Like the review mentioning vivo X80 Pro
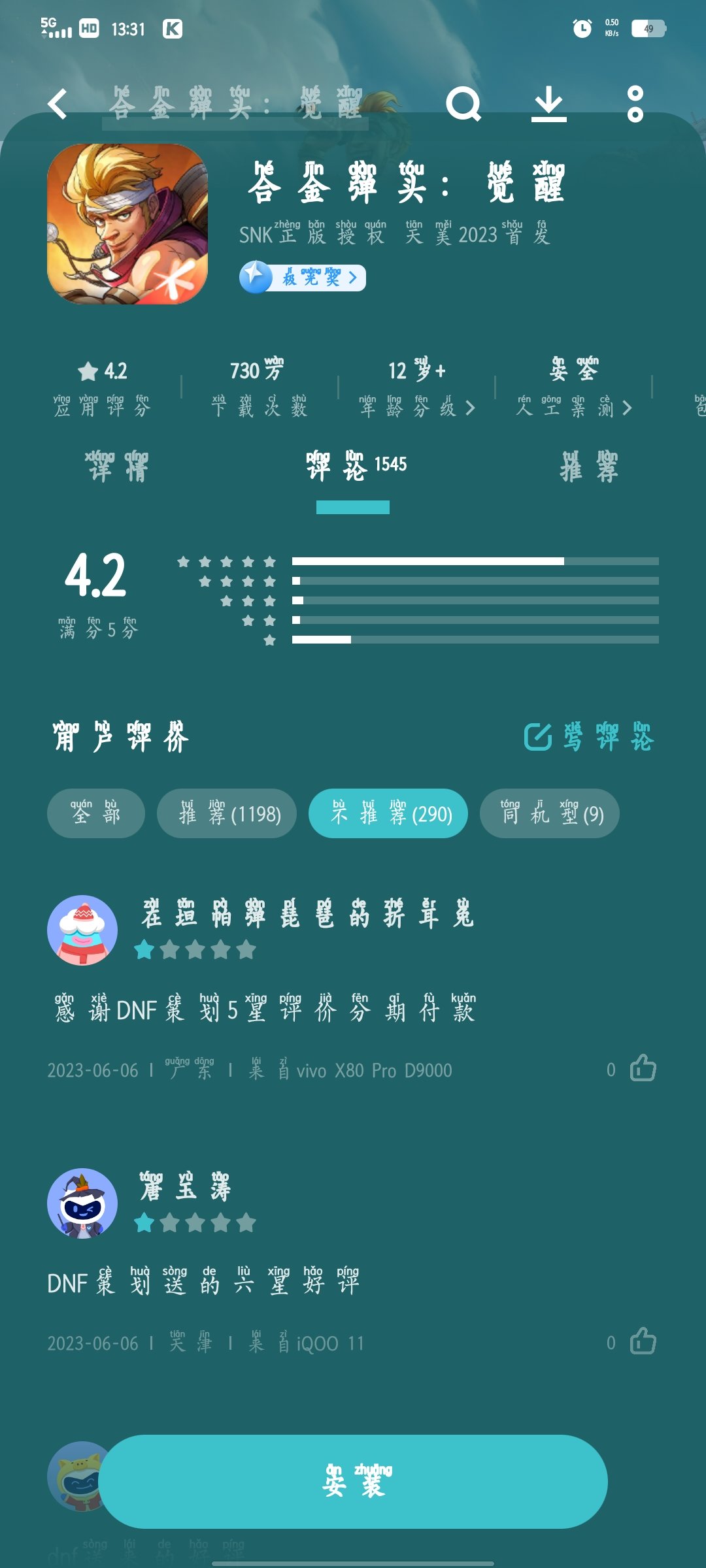The image size is (706, 1568). coord(642,1069)
